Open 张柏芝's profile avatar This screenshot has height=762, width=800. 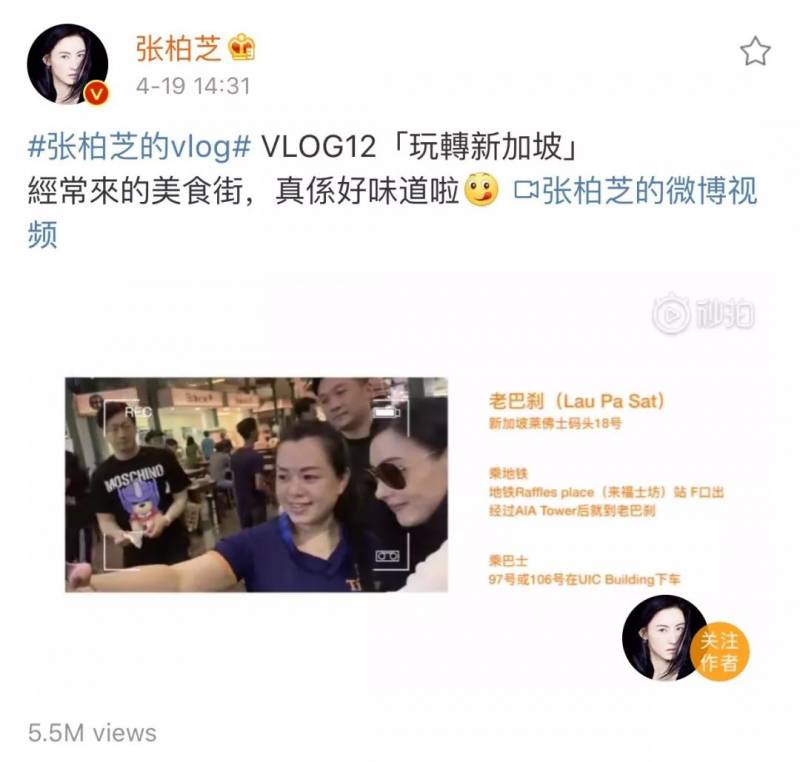point(67,64)
